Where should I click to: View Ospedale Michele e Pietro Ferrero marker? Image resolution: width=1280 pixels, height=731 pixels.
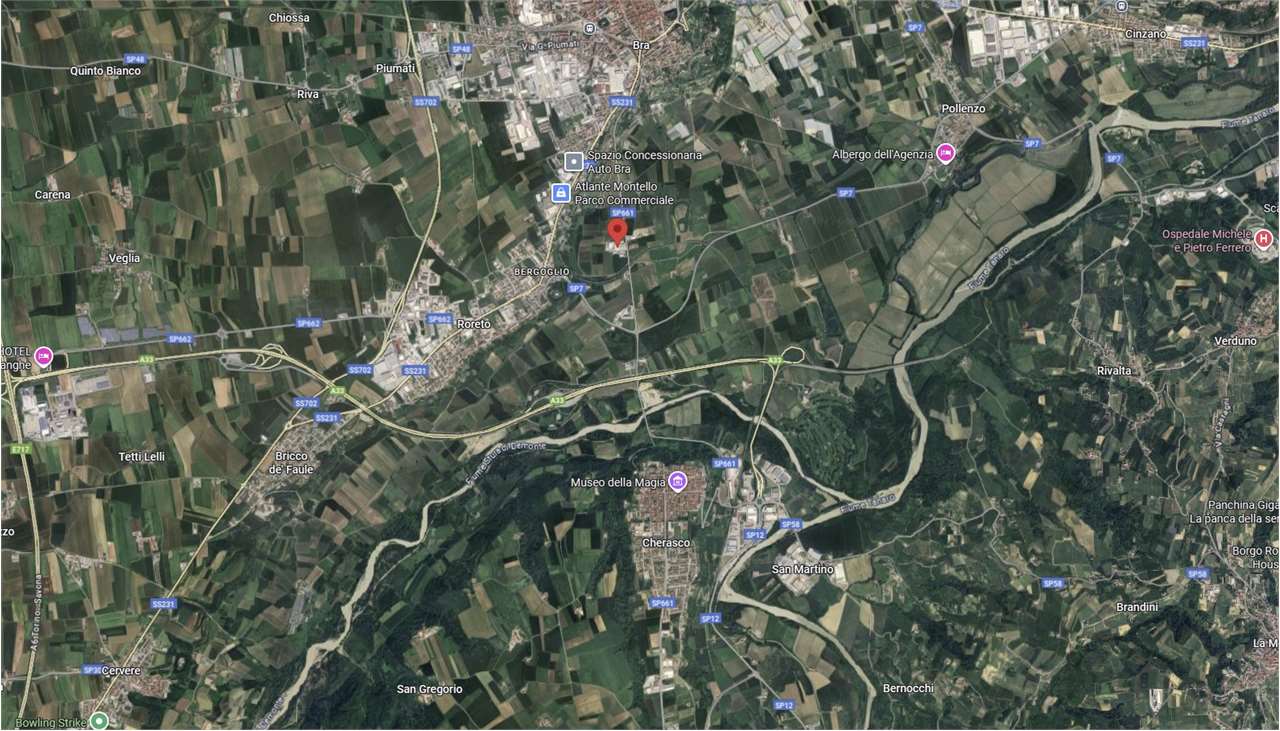click(1264, 238)
